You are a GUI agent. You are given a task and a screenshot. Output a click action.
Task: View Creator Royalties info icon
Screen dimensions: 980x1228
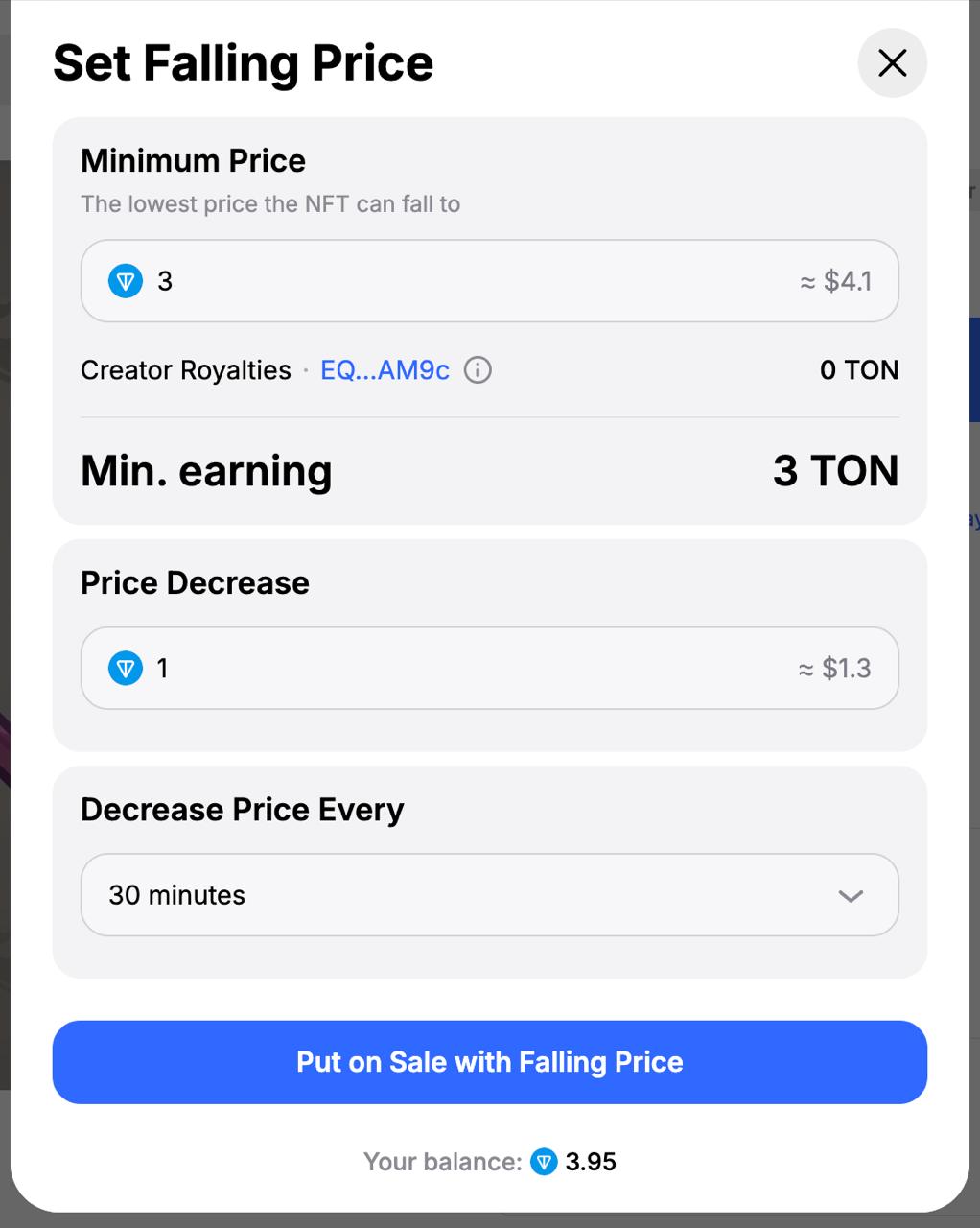[478, 370]
